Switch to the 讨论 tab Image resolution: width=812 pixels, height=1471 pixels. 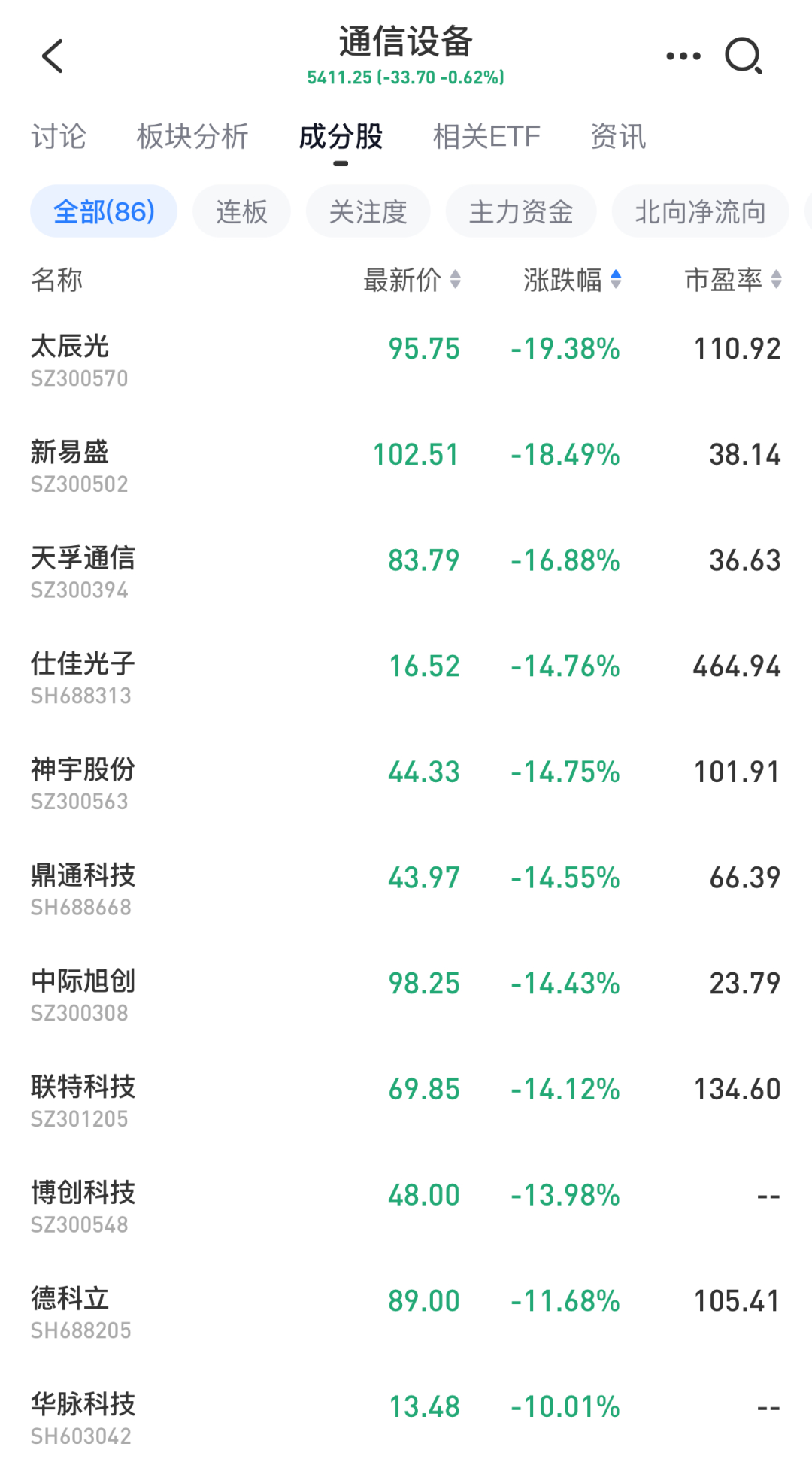click(59, 137)
